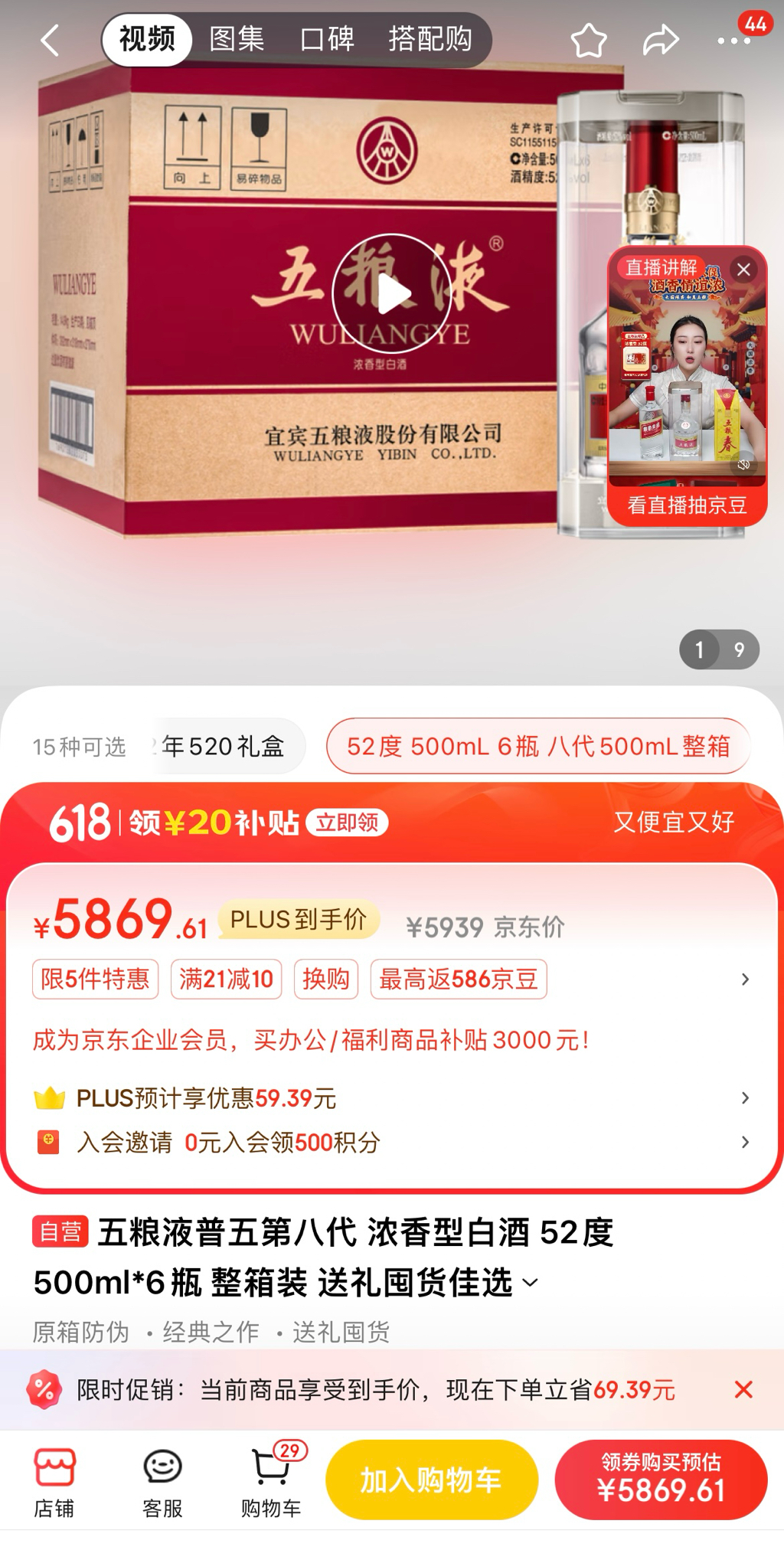Open PLUS预计享优惠59.39元 details
The image size is (784, 1547).
click(392, 1098)
